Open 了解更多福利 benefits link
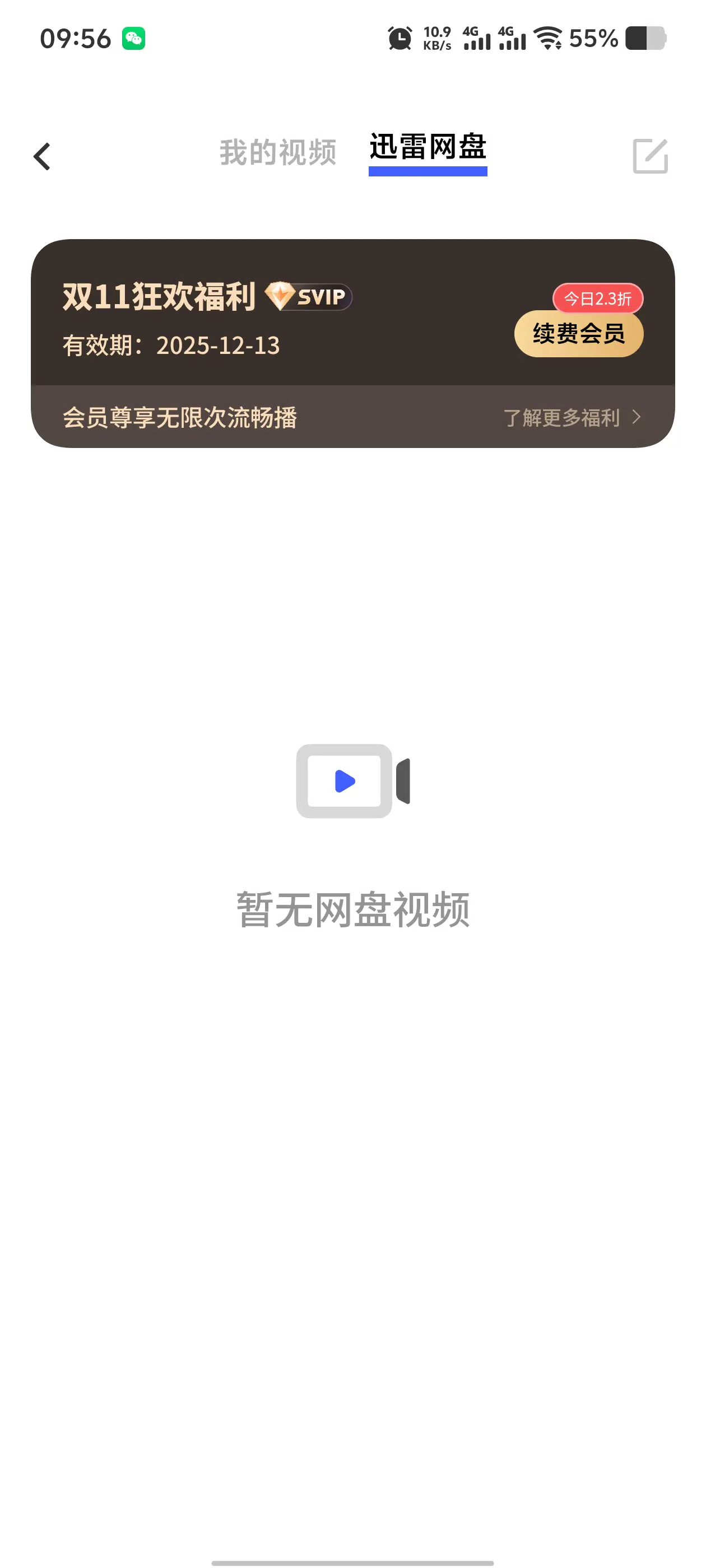This screenshot has width=706, height=1568. [x=571, y=418]
